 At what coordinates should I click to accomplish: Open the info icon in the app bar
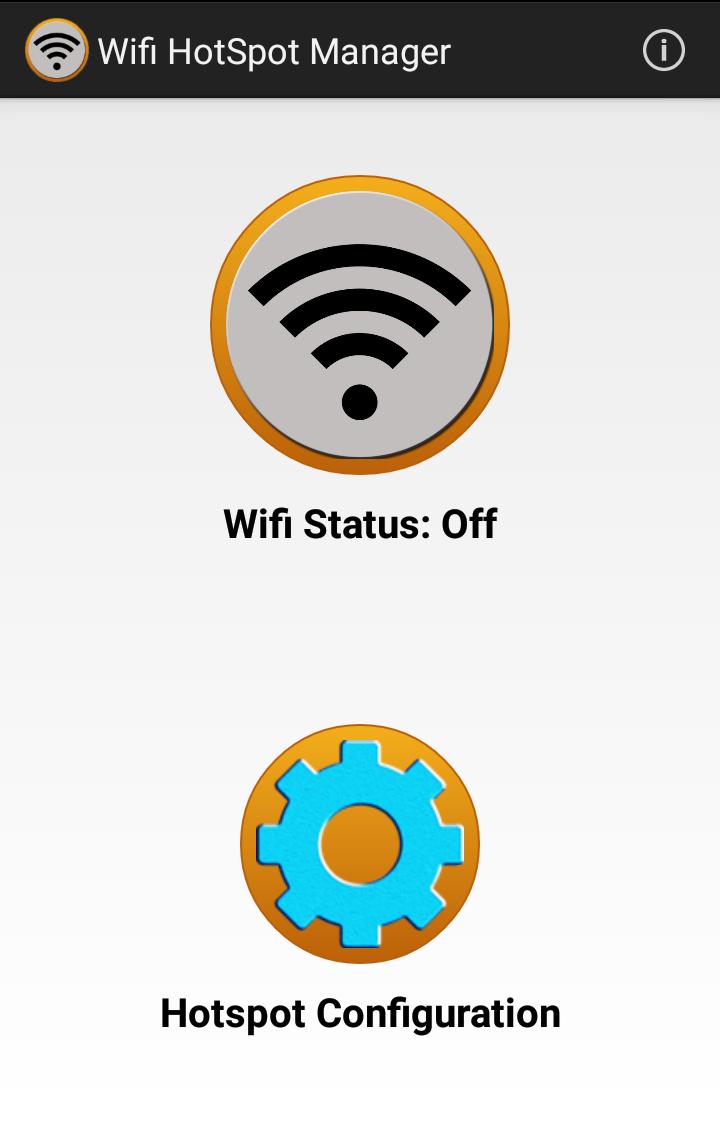pyautogui.click(x=663, y=50)
